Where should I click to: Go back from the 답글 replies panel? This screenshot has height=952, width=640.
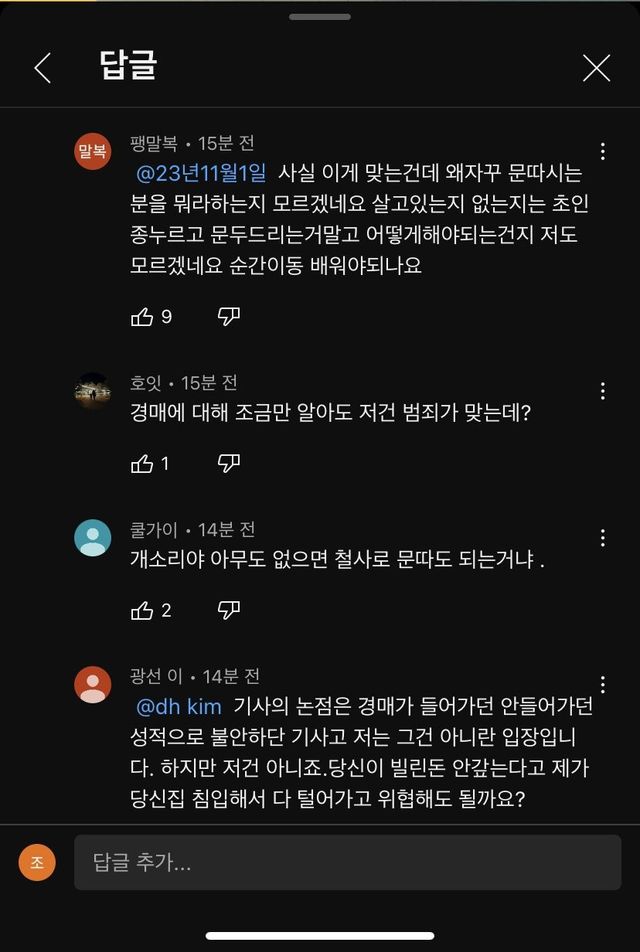pos(42,68)
